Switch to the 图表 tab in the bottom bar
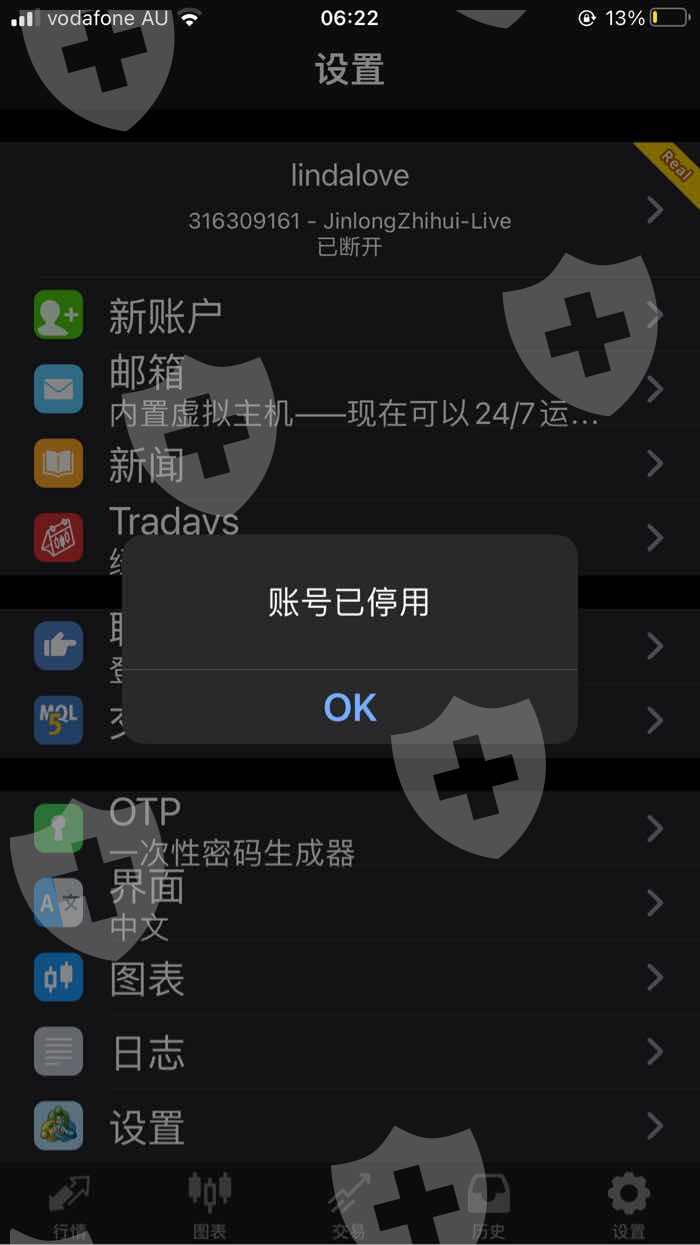 tap(210, 1204)
